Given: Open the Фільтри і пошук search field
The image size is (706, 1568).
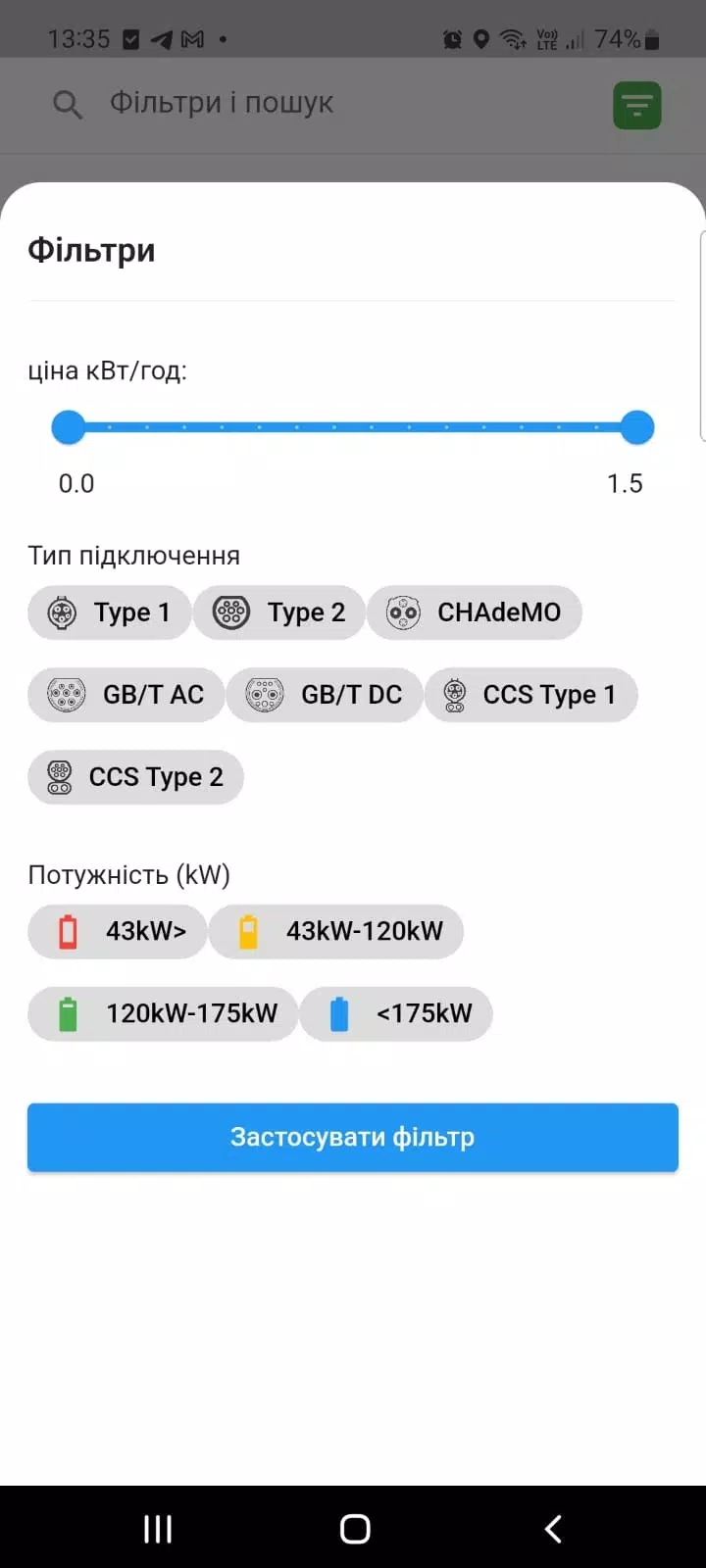Looking at the screenshot, I should (221, 103).
